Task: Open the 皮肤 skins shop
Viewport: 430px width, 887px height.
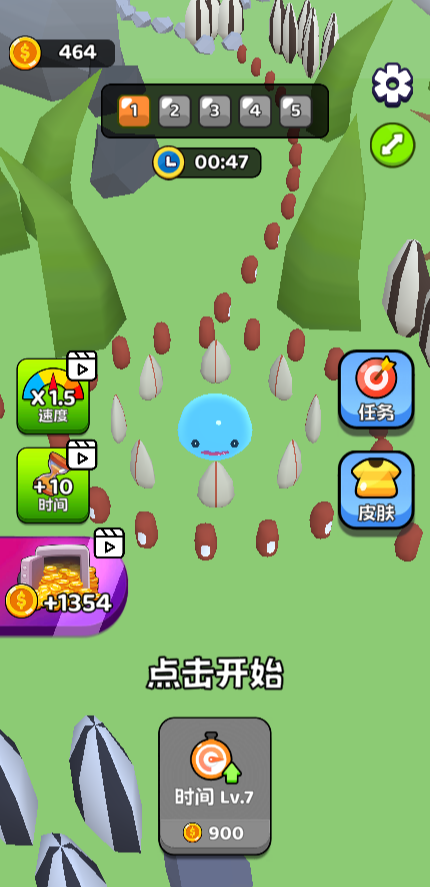Action: pos(376,490)
